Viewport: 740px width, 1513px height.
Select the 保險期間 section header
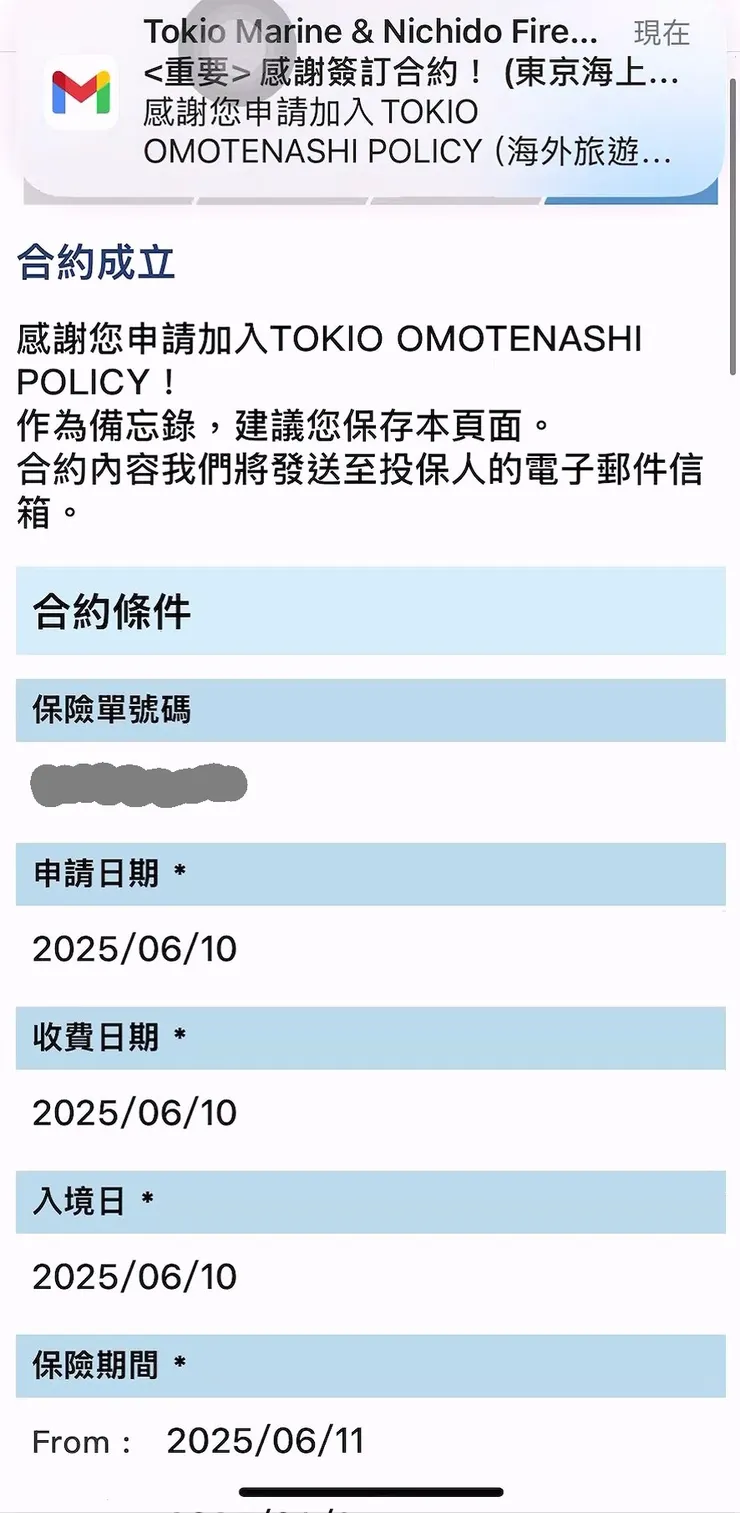pyautogui.click(x=370, y=1366)
